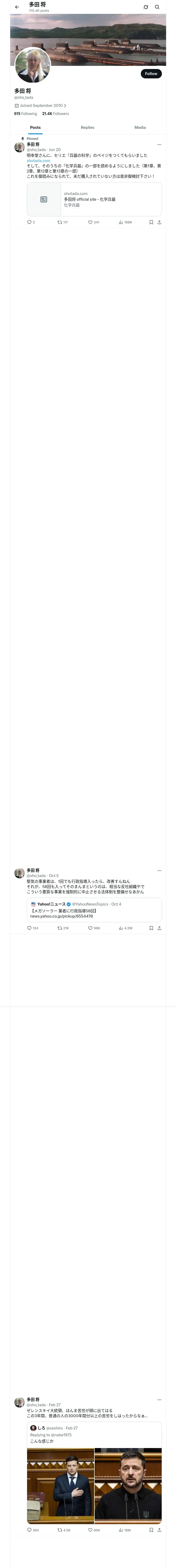The image size is (176, 1568).
Task: Open the shotada.com link card
Action: [94, 199]
